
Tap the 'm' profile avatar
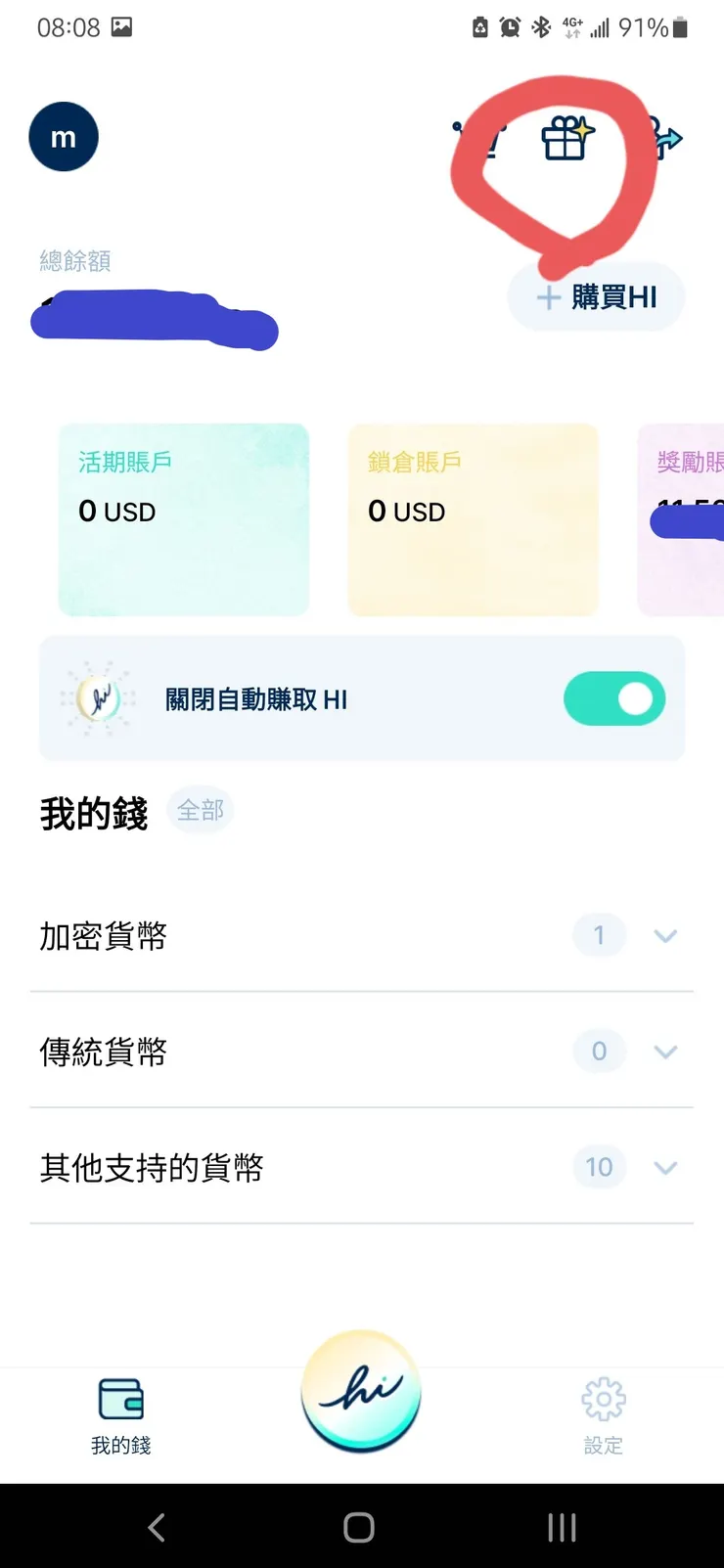pyautogui.click(x=64, y=137)
